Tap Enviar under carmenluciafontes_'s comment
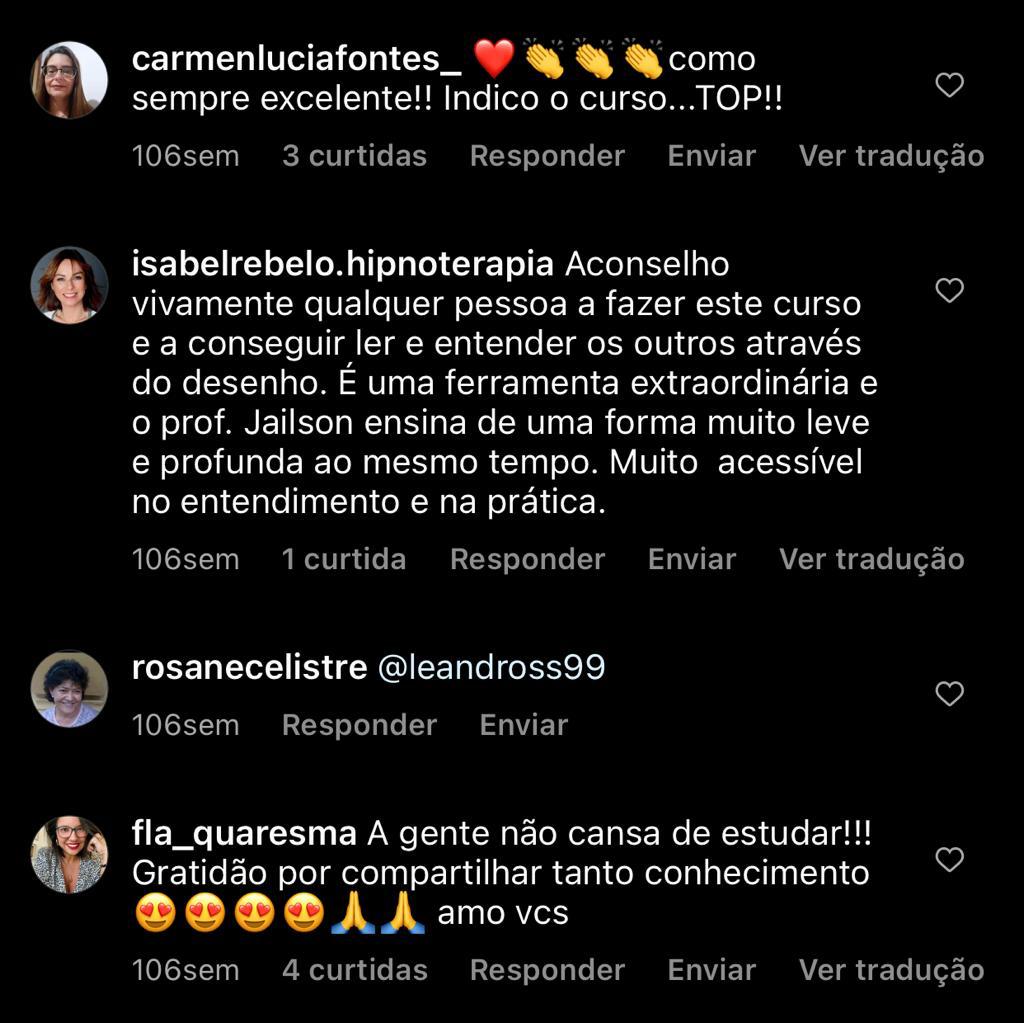This screenshot has width=1024, height=1023. (711, 156)
